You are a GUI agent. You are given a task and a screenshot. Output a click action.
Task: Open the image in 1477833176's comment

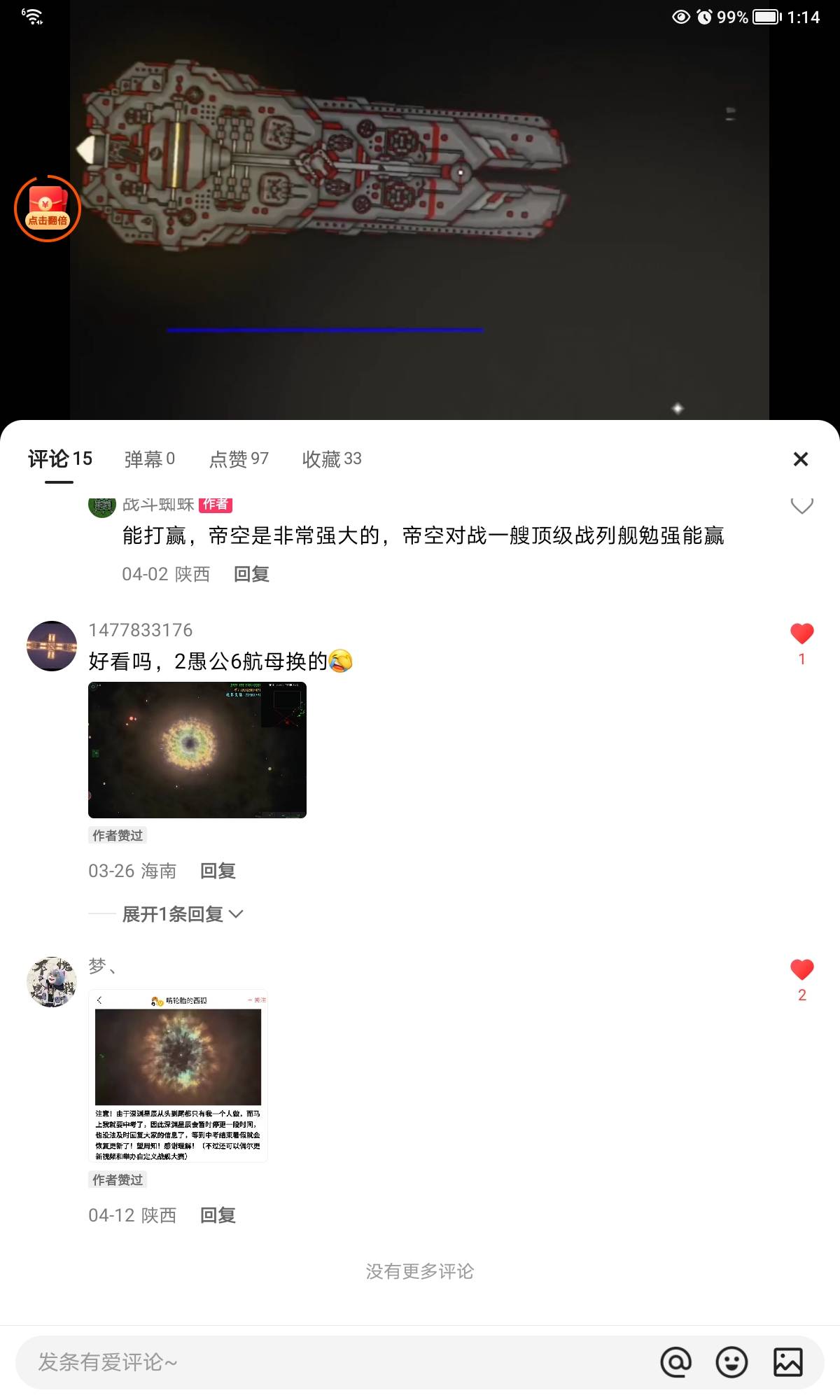coord(197,750)
